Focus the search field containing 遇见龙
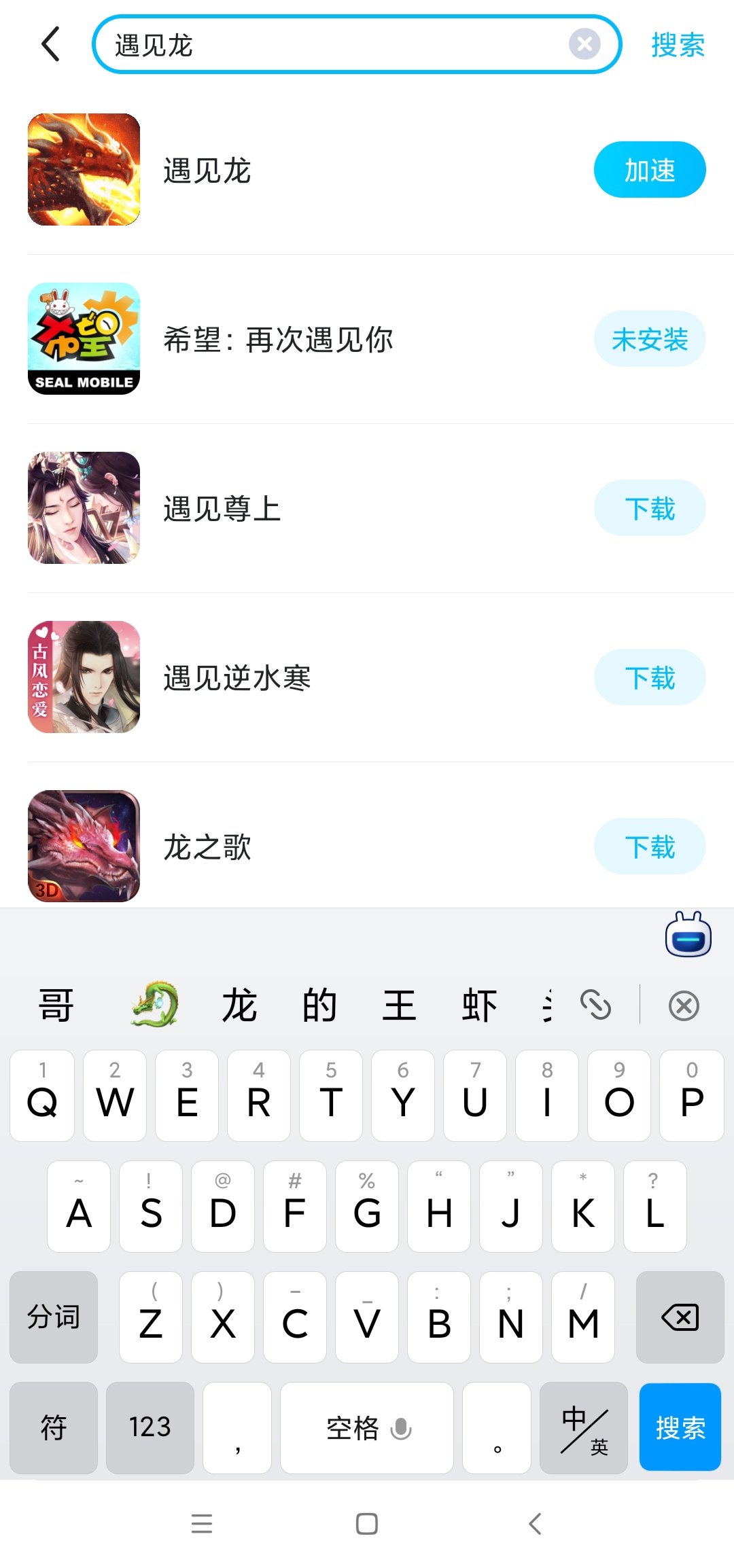Viewport: 734px width, 1568px height. [333, 46]
